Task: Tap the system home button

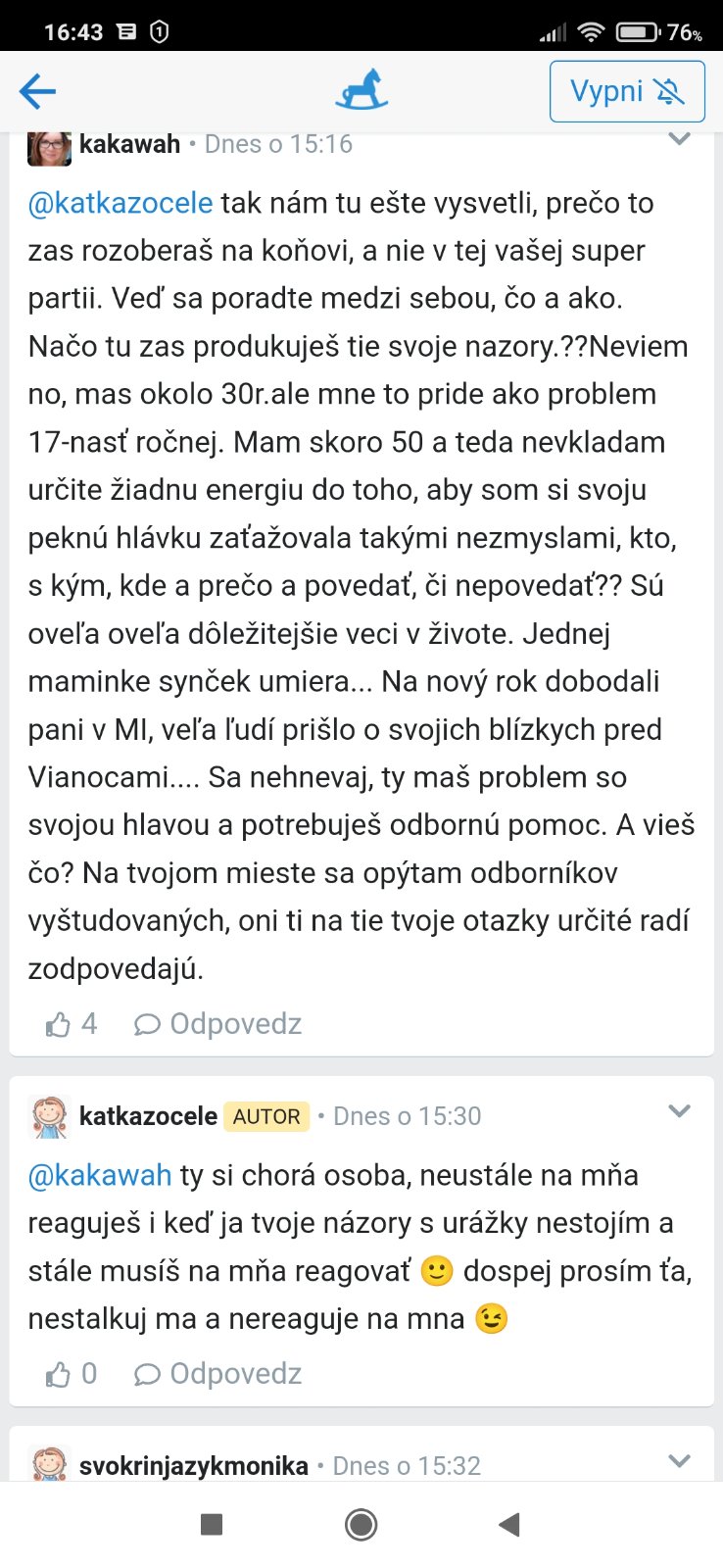Action: click(x=361, y=1524)
